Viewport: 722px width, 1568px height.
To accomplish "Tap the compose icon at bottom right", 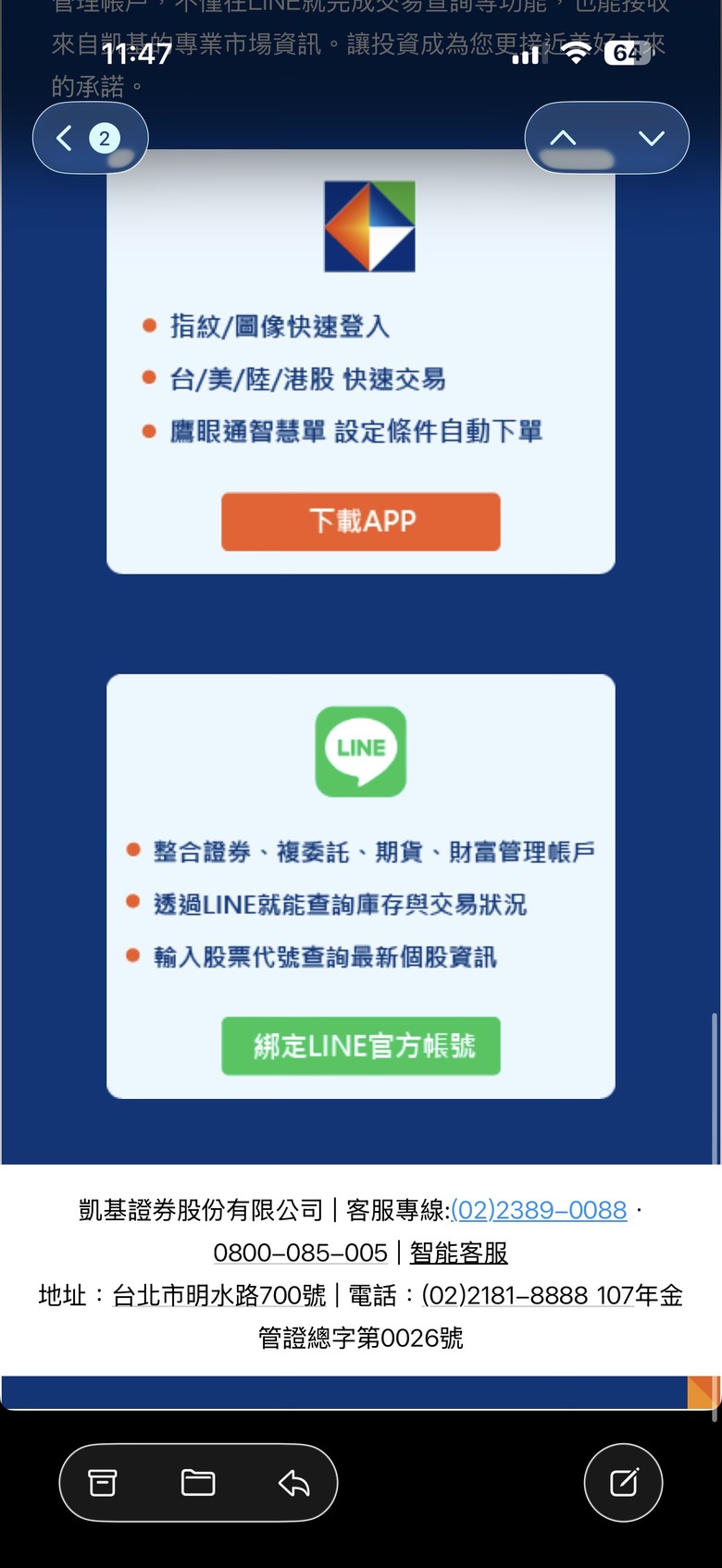I will 623,1481.
